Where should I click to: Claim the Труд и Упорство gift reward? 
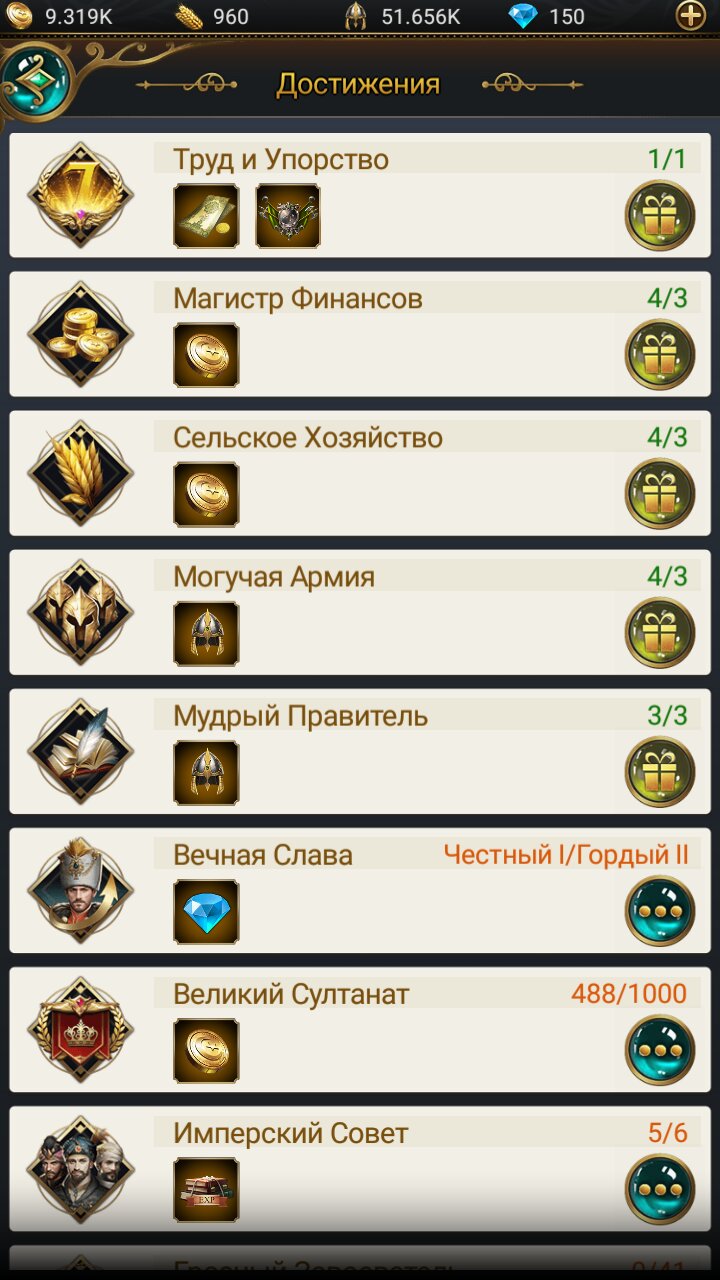(x=660, y=216)
